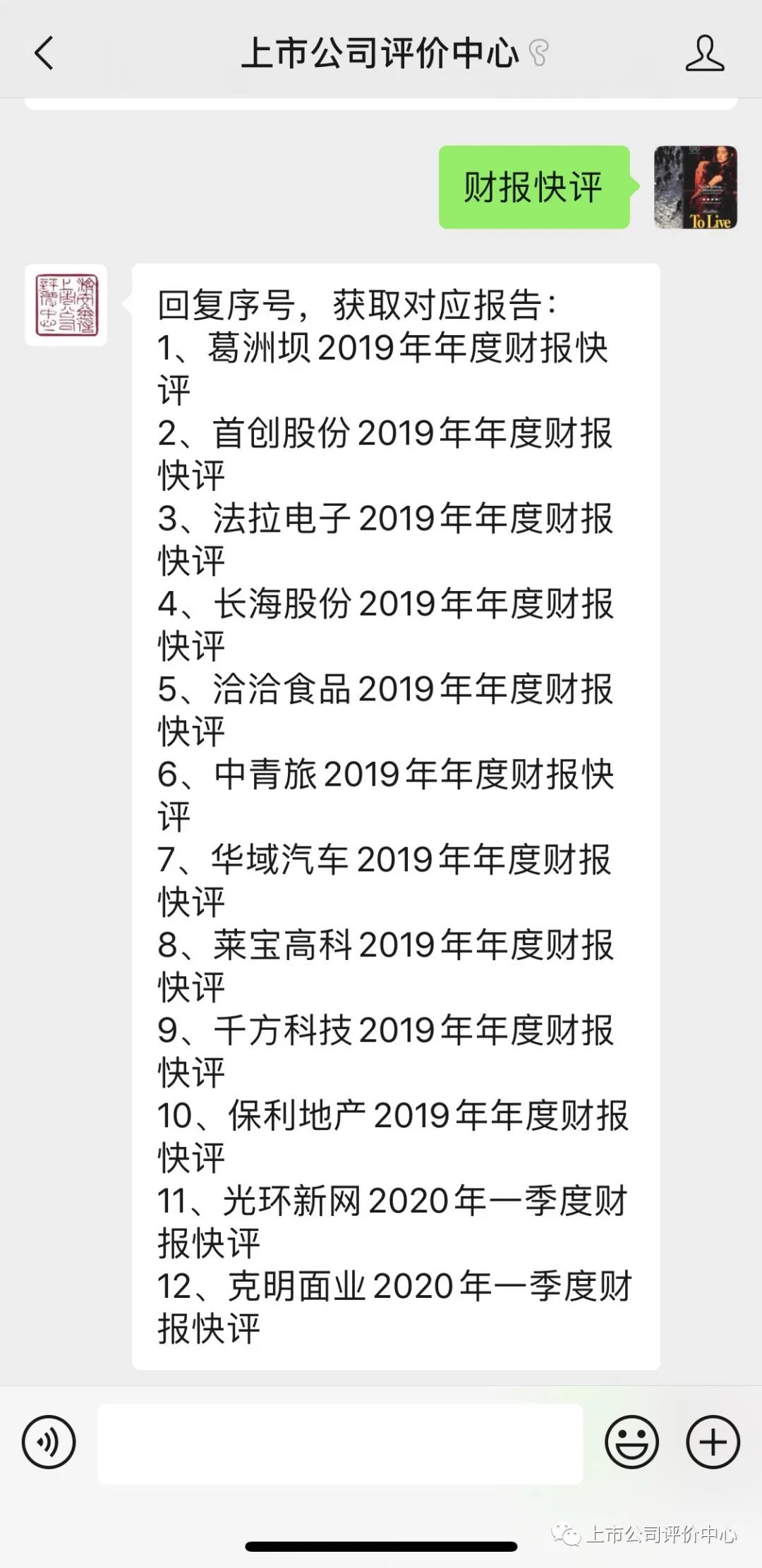Open the account profile icon
The image size is (762, 1568).
pos(705,54)
